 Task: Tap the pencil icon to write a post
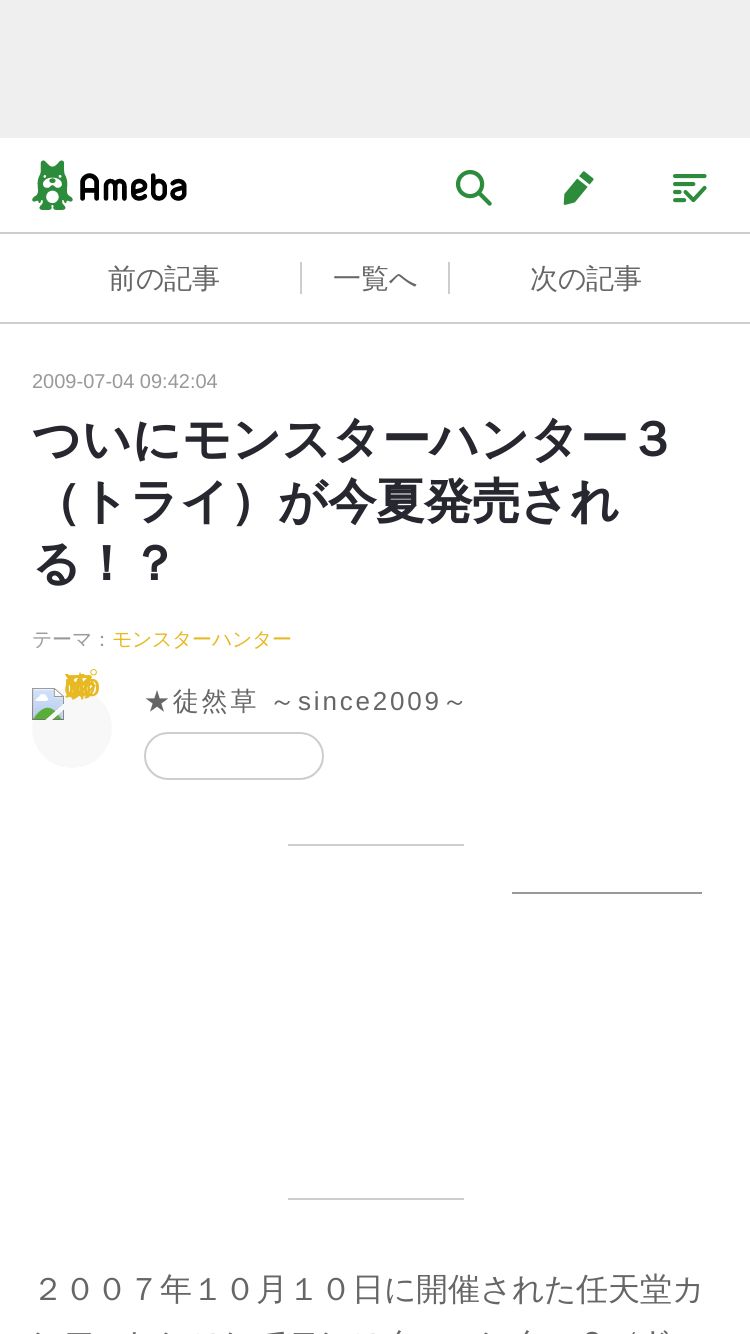pyautogui.click(x=578, y=188)
